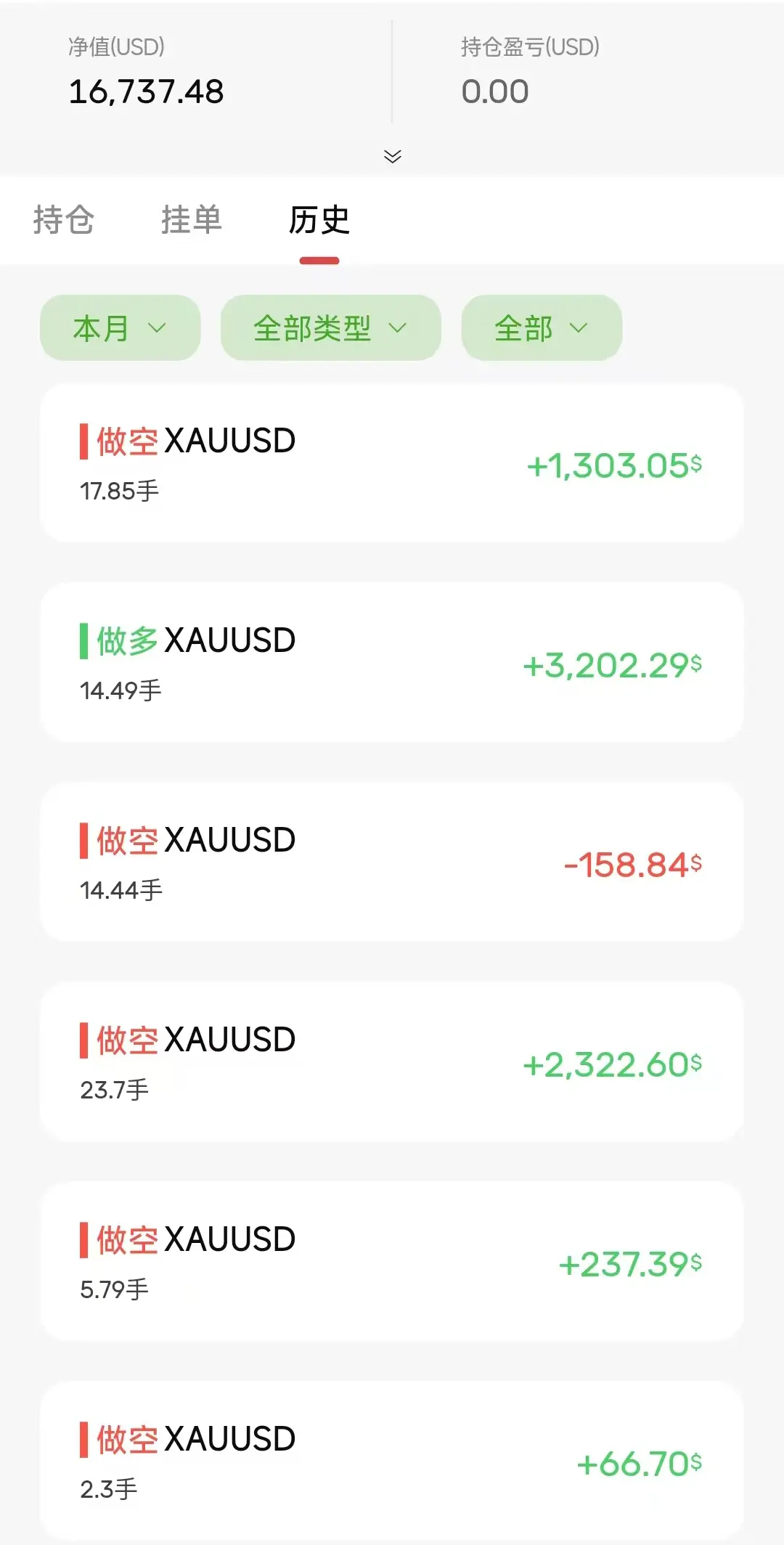Open the 2.3手 XAUUSD short trade
This screenshot has width=784, height=1545.
click(392, 1461)
